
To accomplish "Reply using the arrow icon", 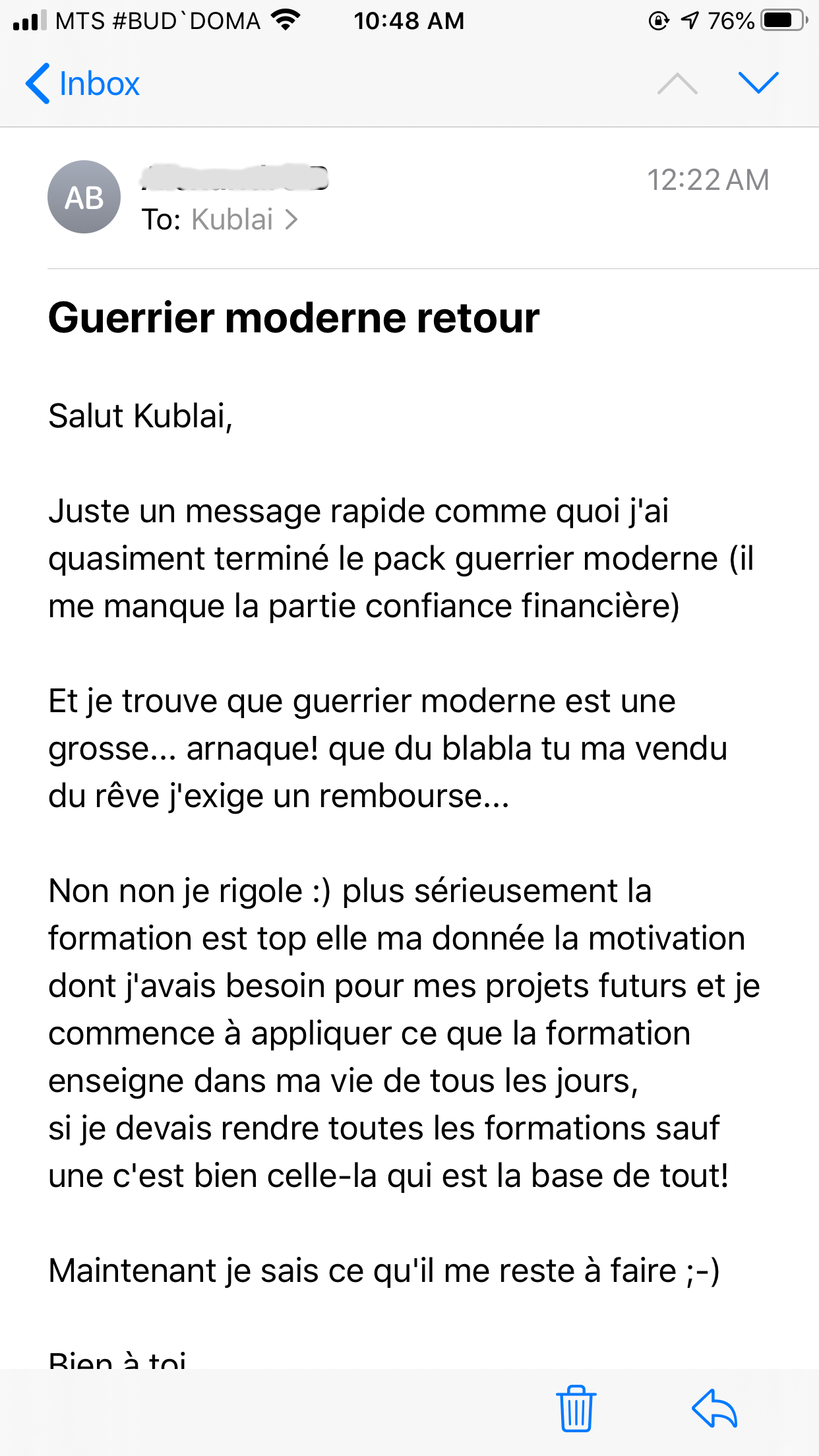I will coord(714,1408).
